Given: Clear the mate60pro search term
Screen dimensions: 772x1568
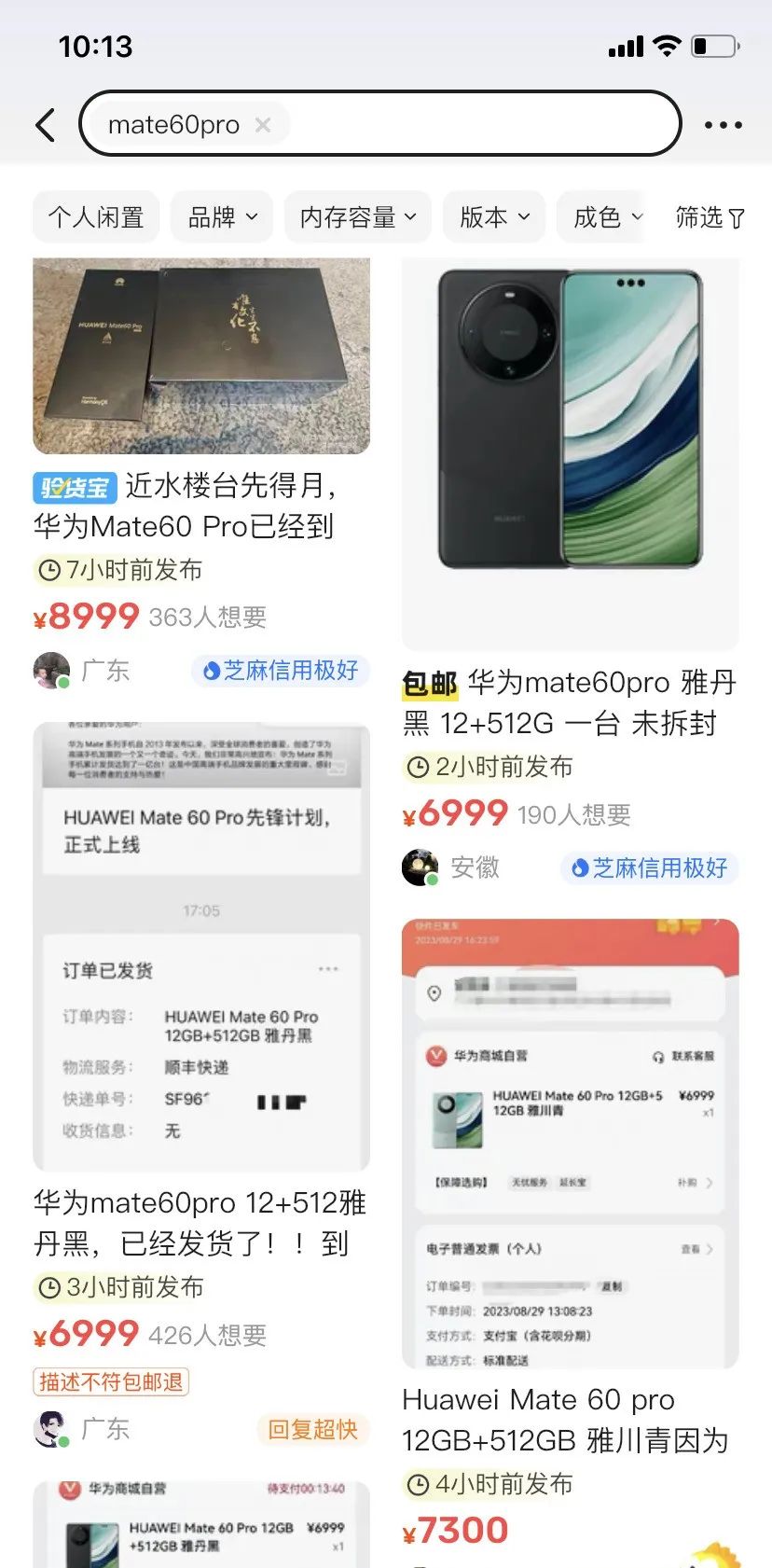Looking at the screenshot, I should tap(263, 124).
